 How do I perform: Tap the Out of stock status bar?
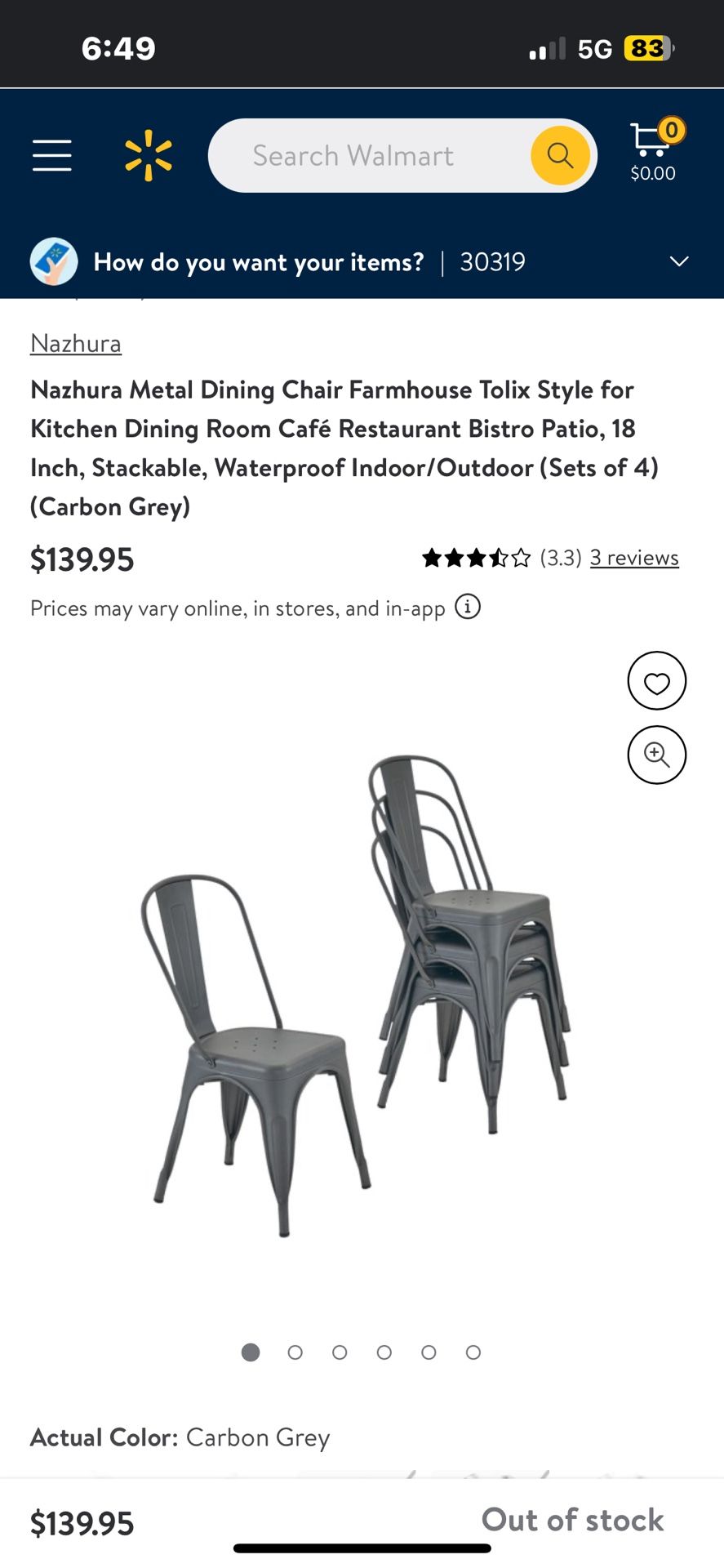572,1520
